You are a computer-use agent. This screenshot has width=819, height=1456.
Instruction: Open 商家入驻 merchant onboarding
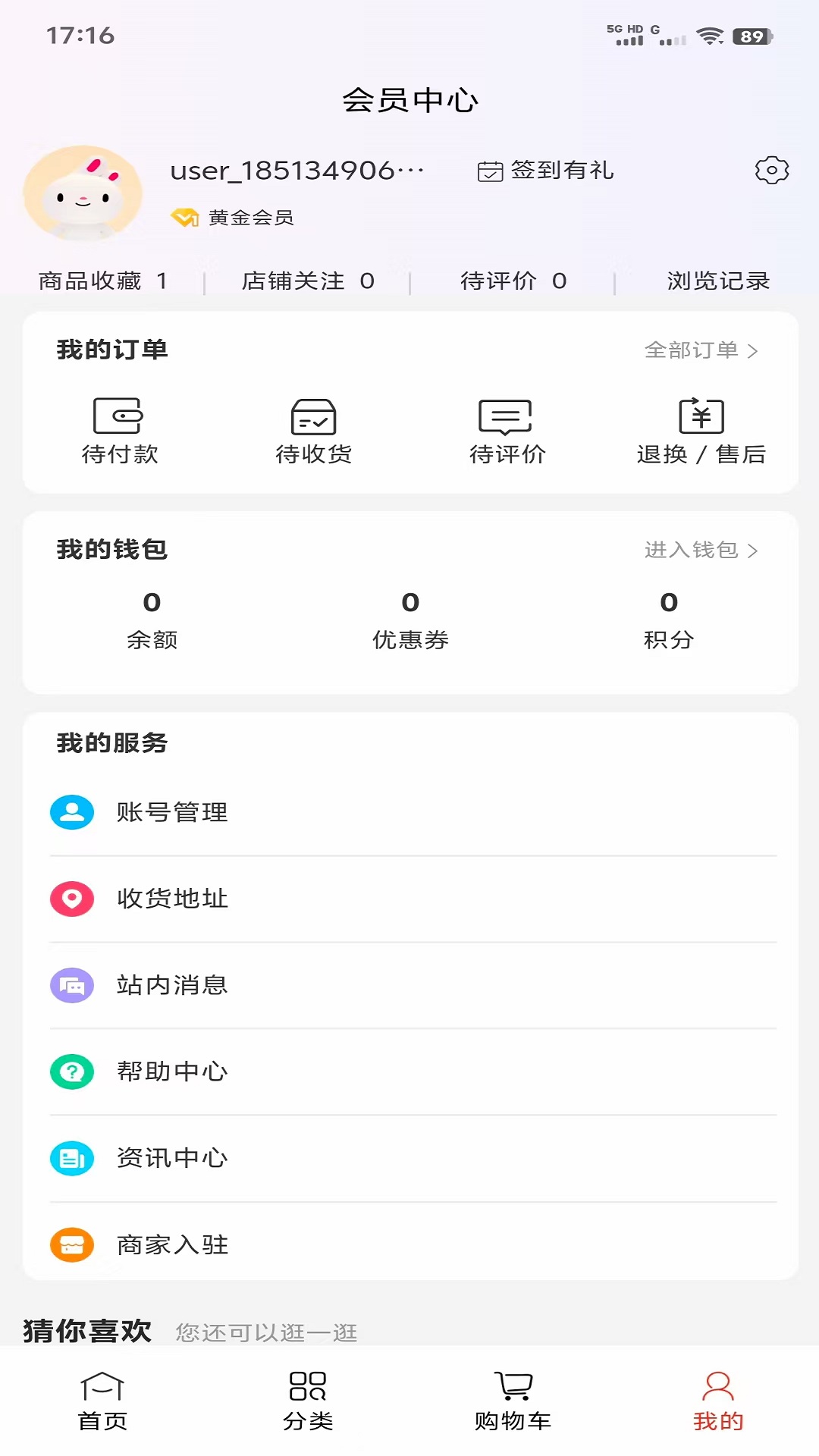pyautogui.click(x=172, y=1244)
